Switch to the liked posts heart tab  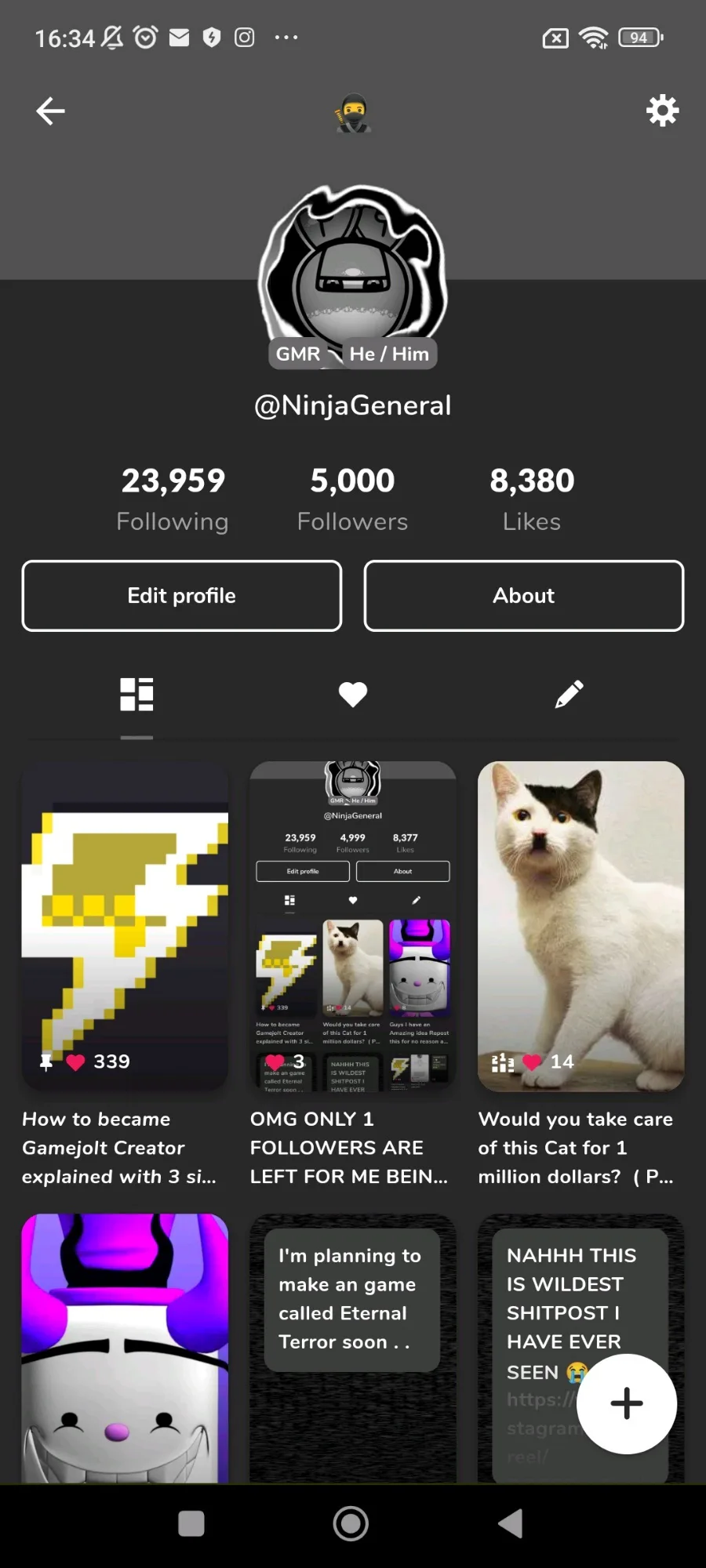coord(352,695)
